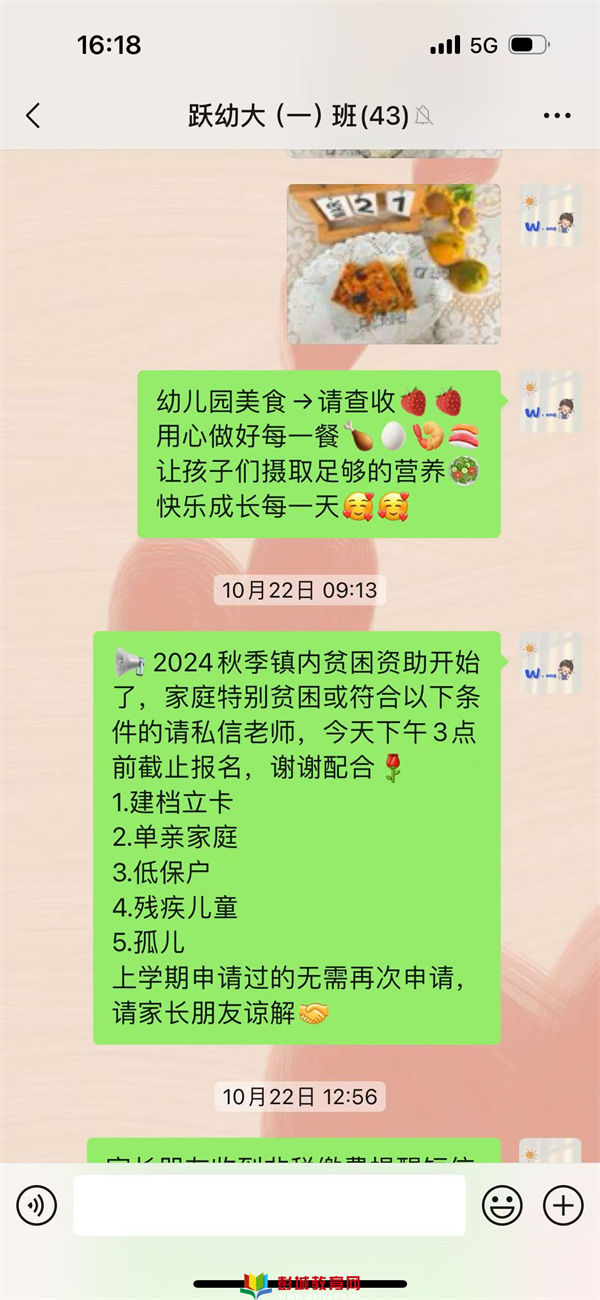The width and height of the screenshot is (600, 1300).
Task: Open sender avatar beside 幼儿园美食 message
Action: 550,402
